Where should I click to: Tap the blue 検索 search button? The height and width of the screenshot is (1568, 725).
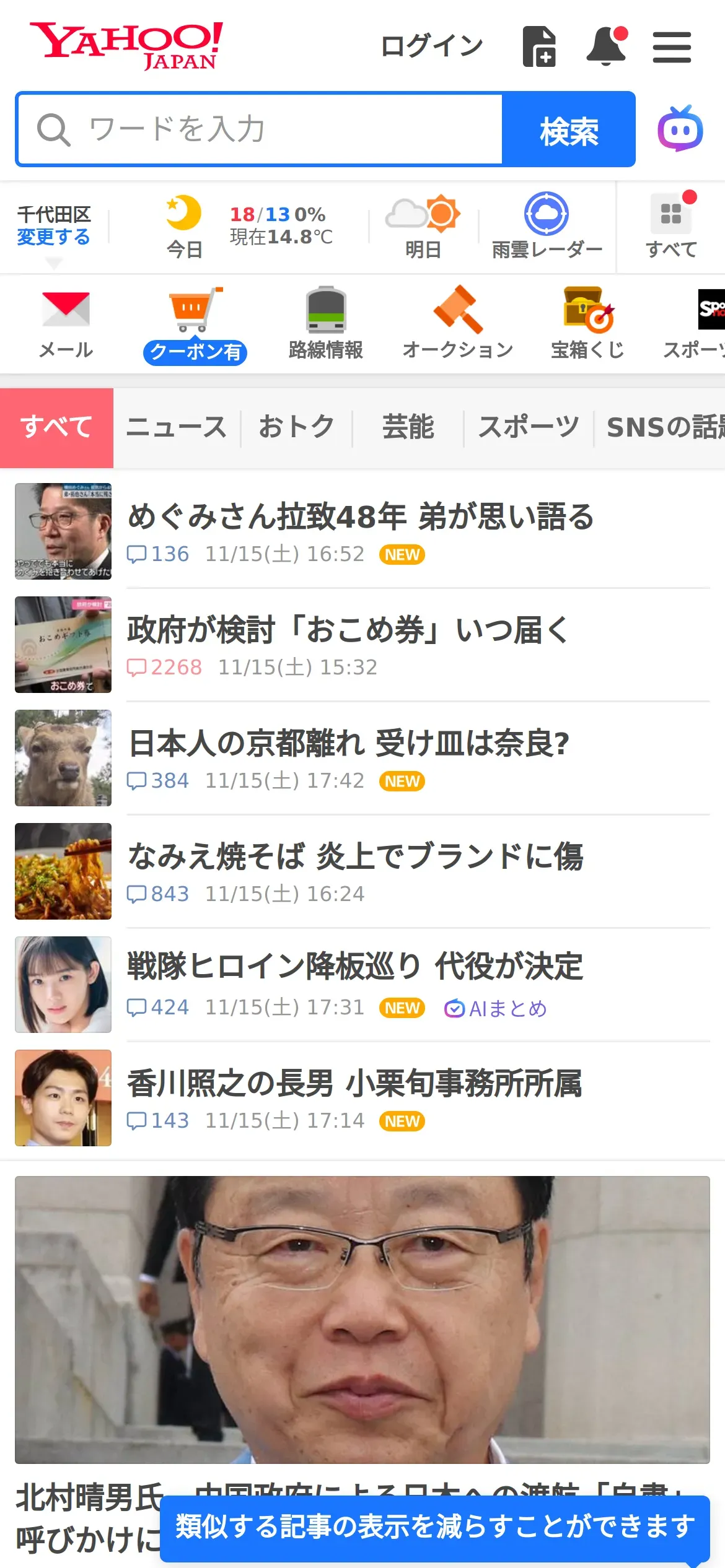coord(568,130)
